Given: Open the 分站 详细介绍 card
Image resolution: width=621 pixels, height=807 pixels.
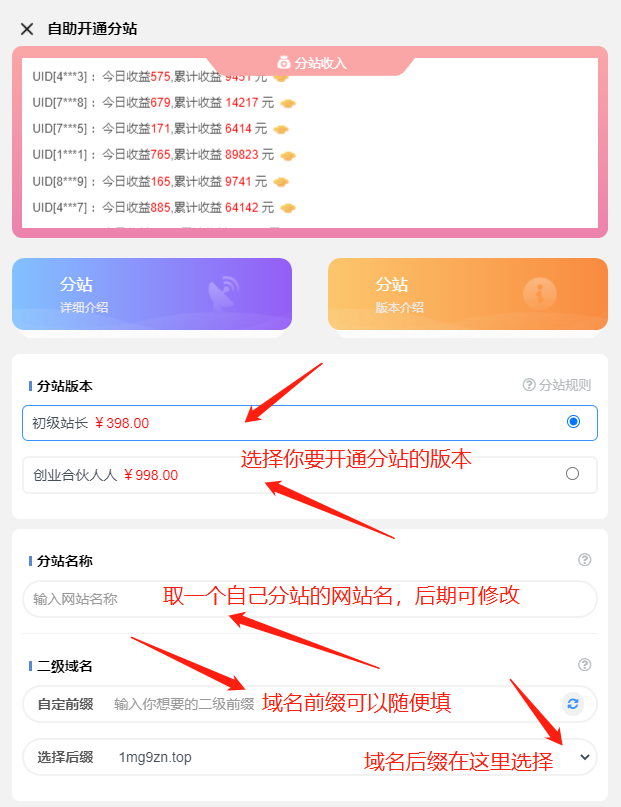Looking at the screenshot, I should coord(152,294).
